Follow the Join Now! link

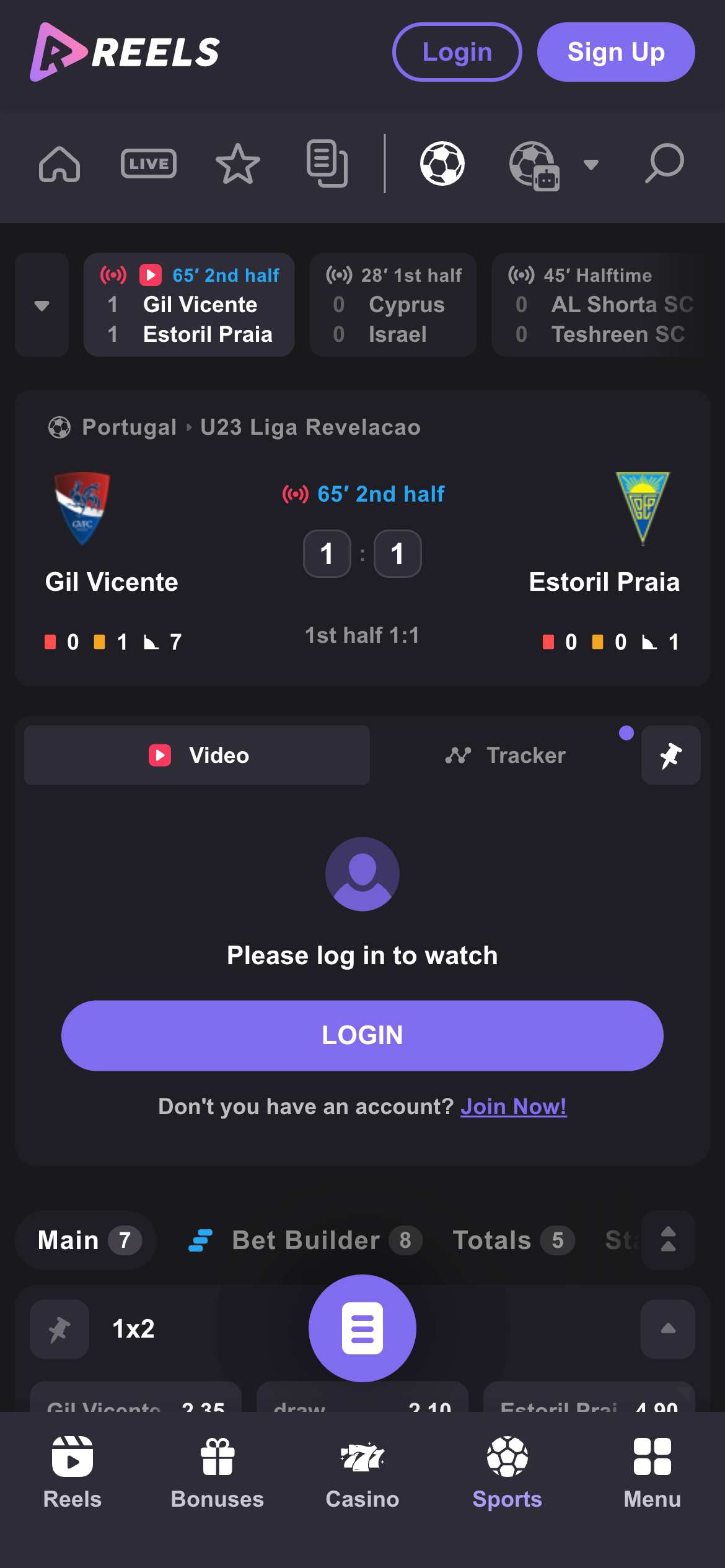(x=513, y=1107)
